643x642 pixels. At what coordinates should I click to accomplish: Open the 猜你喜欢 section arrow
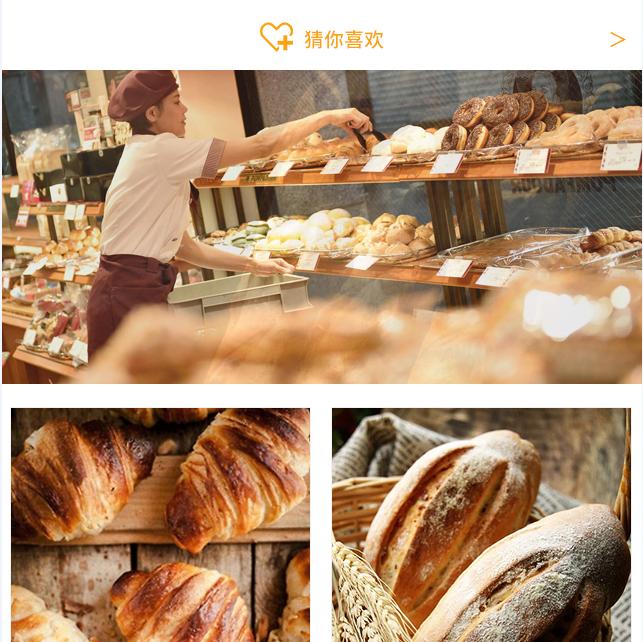click(x=617, y=39)
